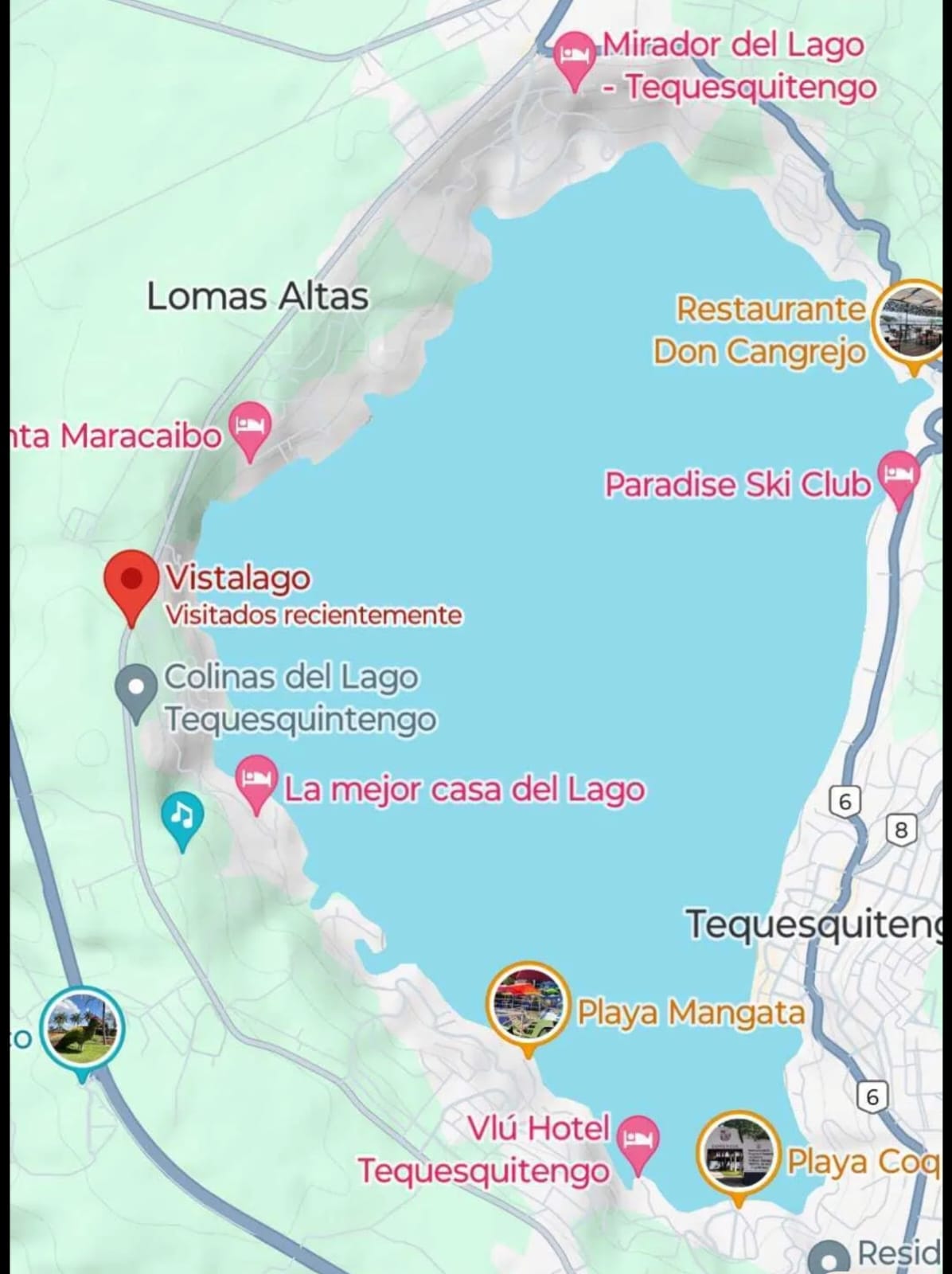The height and width of the screenshot is (1274, 952).
Task: Open the Mirador del Lago hotel pin
Action: pos(575,57)
